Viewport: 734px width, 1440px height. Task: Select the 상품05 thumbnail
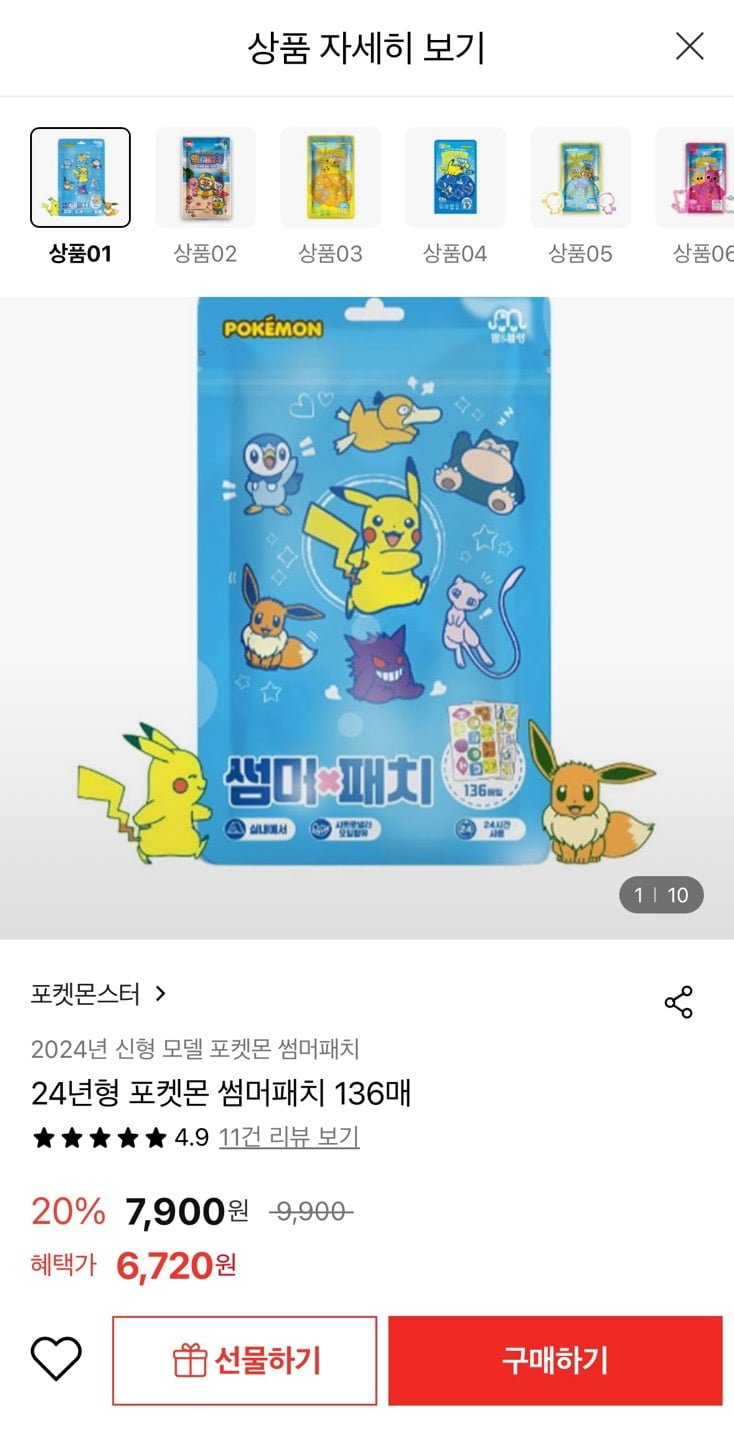click(x=580, y=178)
